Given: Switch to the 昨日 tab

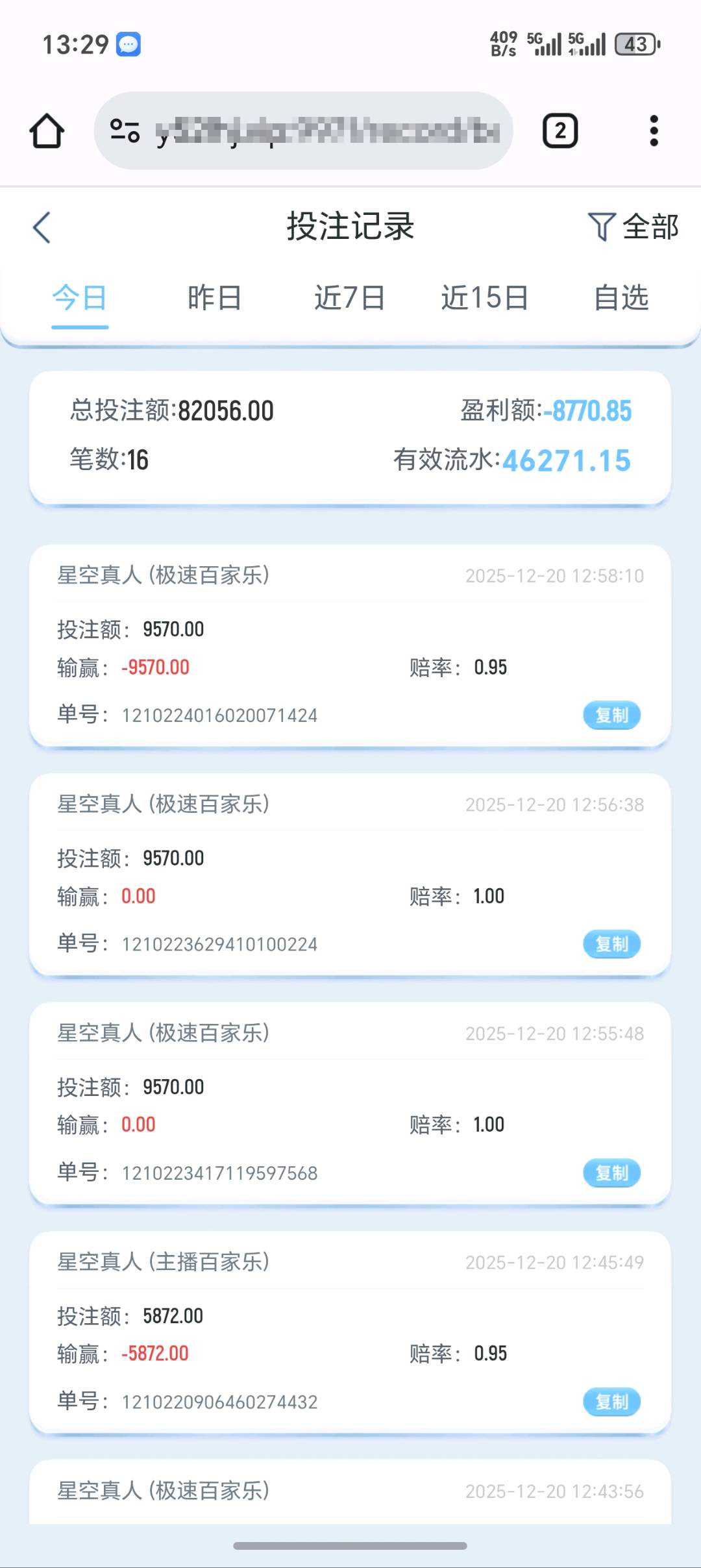Looking at the screenshot, I should pyautogui.click(x=215, y=298).
